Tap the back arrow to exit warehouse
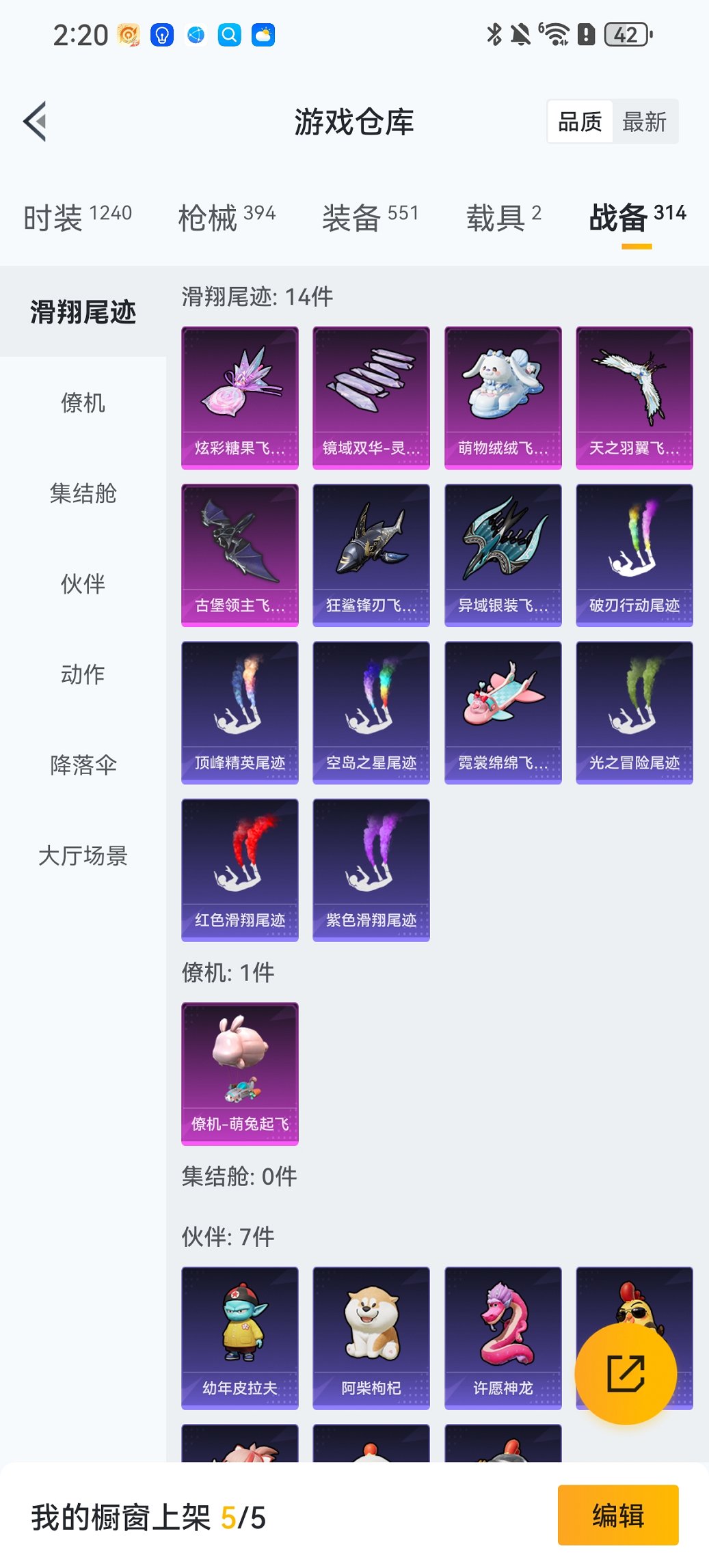The width and height of the screenshot is (709, 1568). (x=36, y=120)
